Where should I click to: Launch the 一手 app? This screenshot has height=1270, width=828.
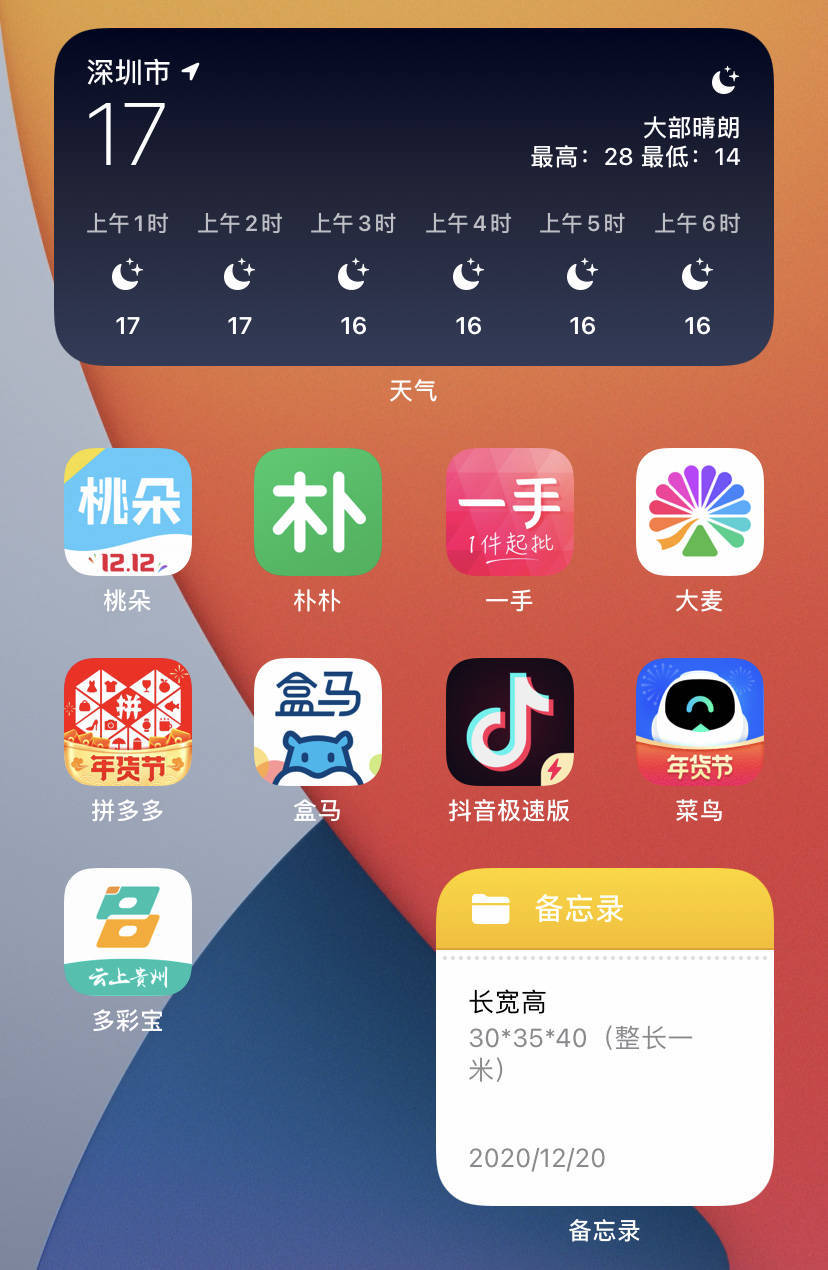tap(509, 512)
